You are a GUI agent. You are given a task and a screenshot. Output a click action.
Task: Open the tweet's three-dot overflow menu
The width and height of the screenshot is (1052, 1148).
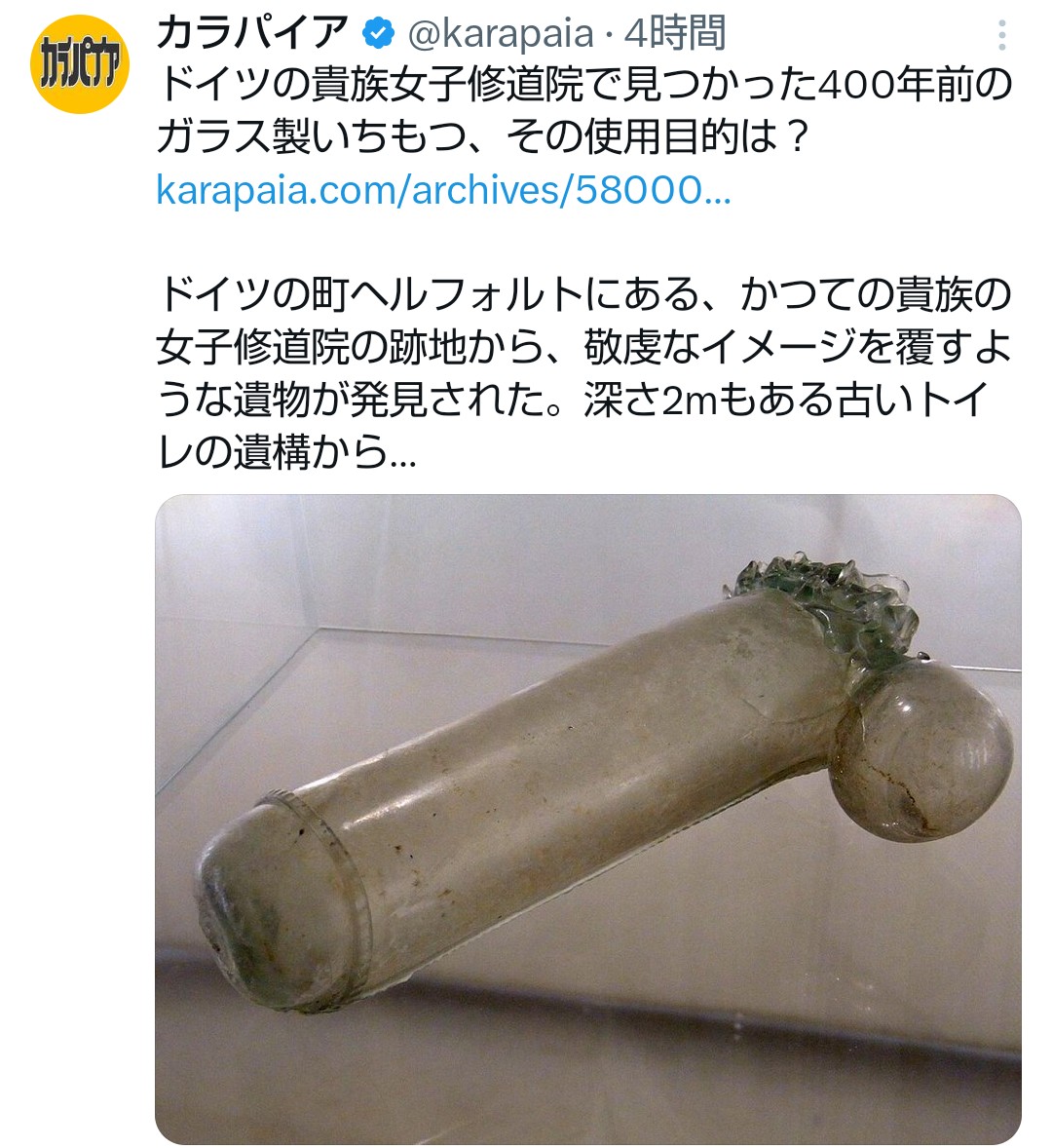[1001, 37]
